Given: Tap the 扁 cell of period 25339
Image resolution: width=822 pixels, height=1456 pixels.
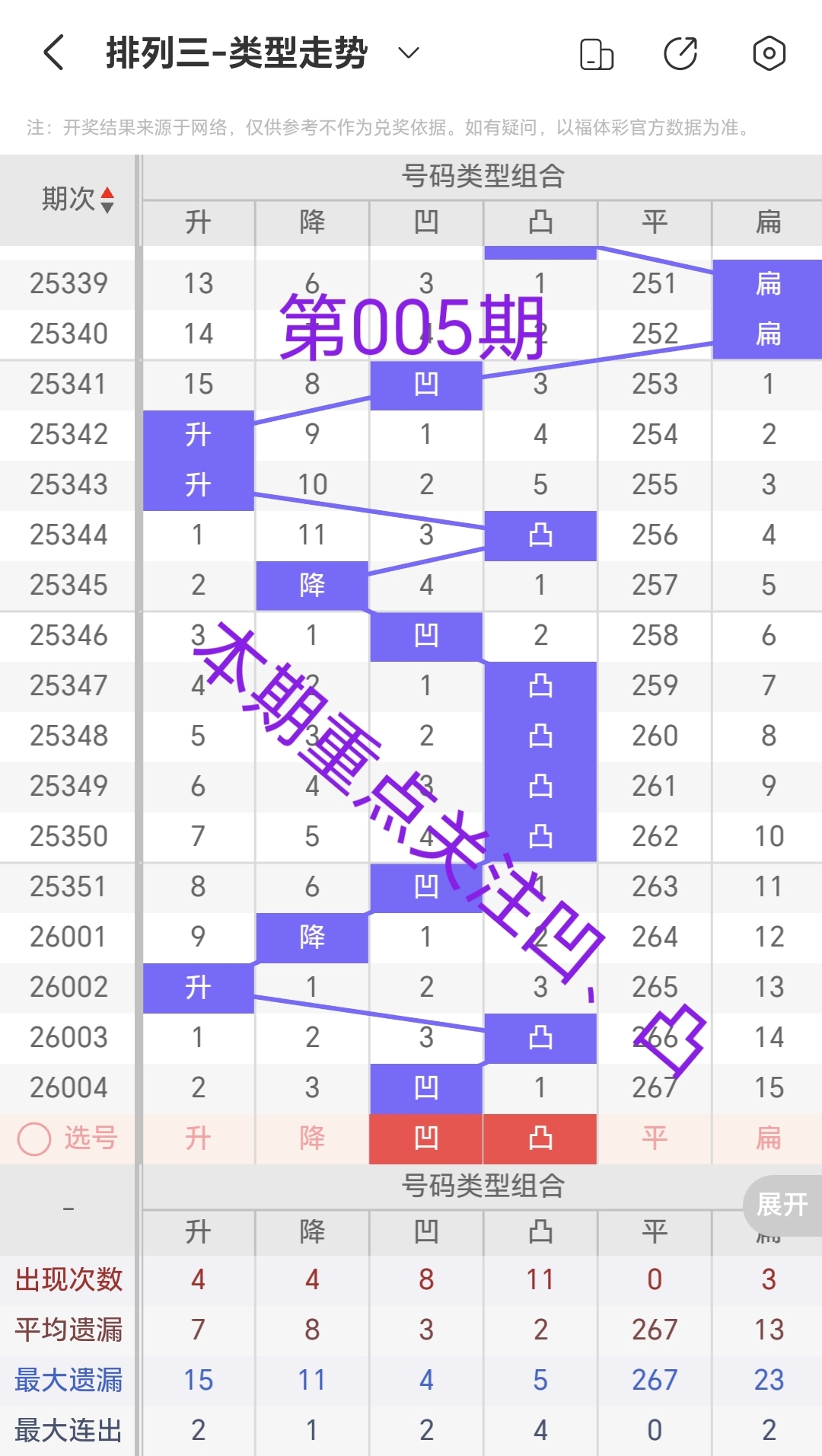Looking at the screenshot, I should (767, 284).
